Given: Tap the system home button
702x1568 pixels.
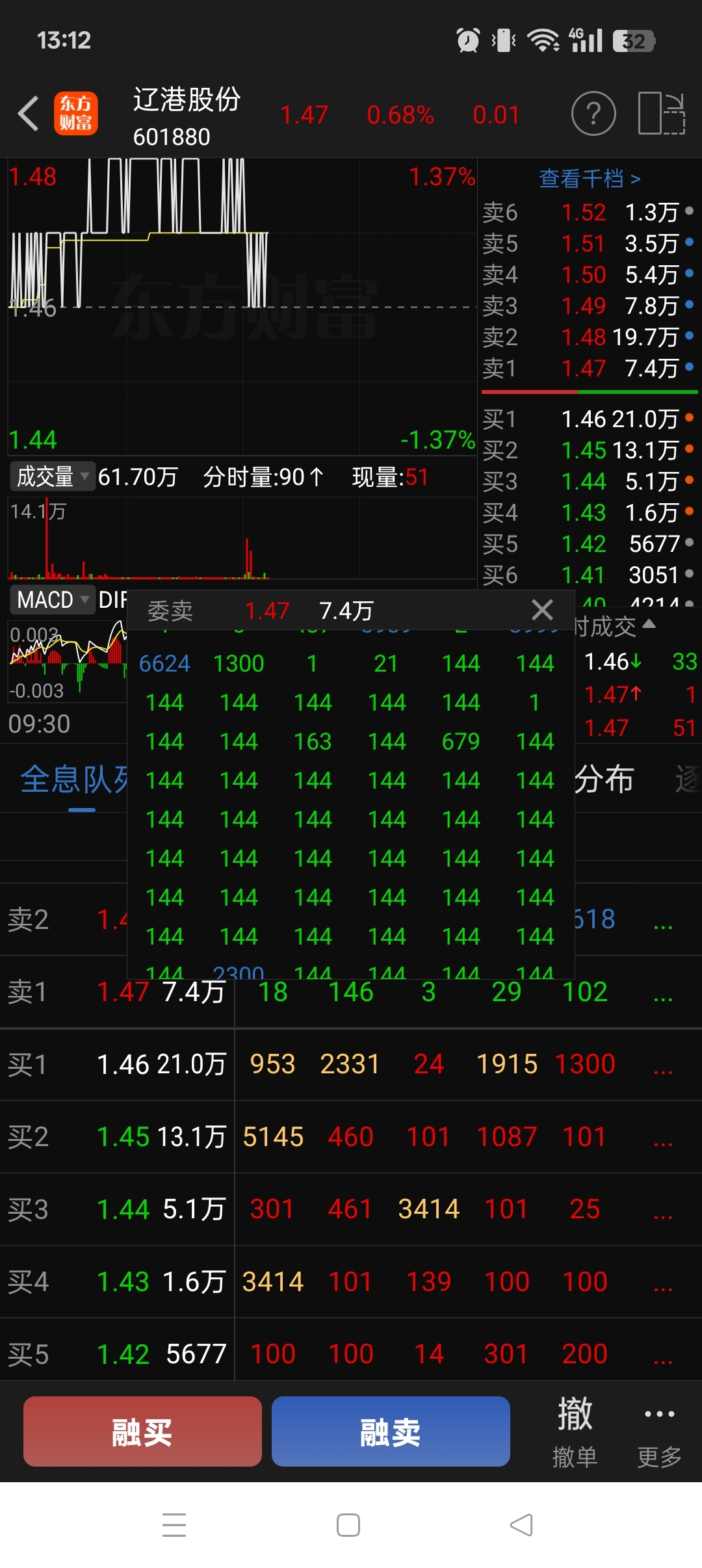Looking at the screenshot, I should 348,1525.
